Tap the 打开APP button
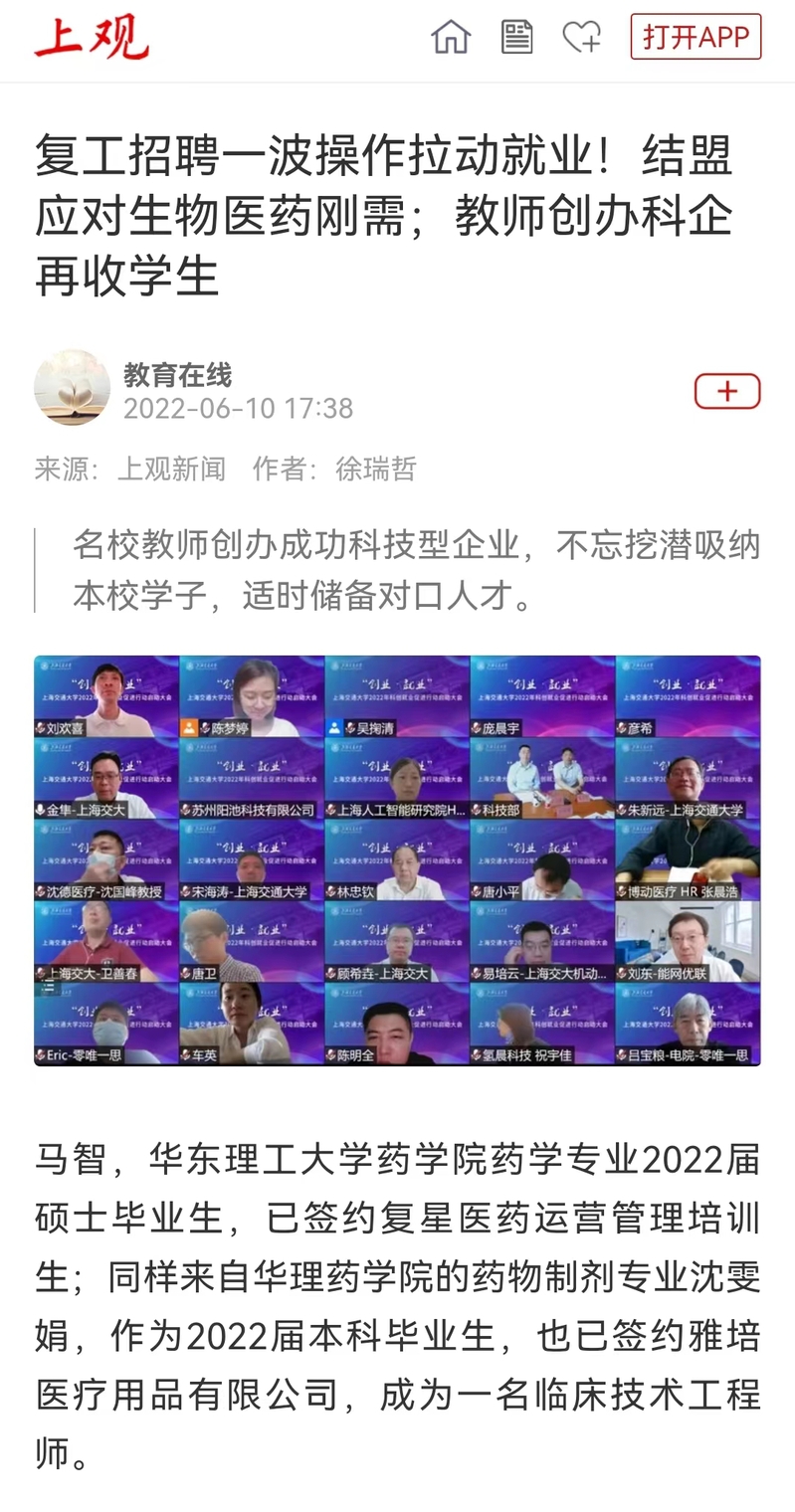 coord(696,37)
